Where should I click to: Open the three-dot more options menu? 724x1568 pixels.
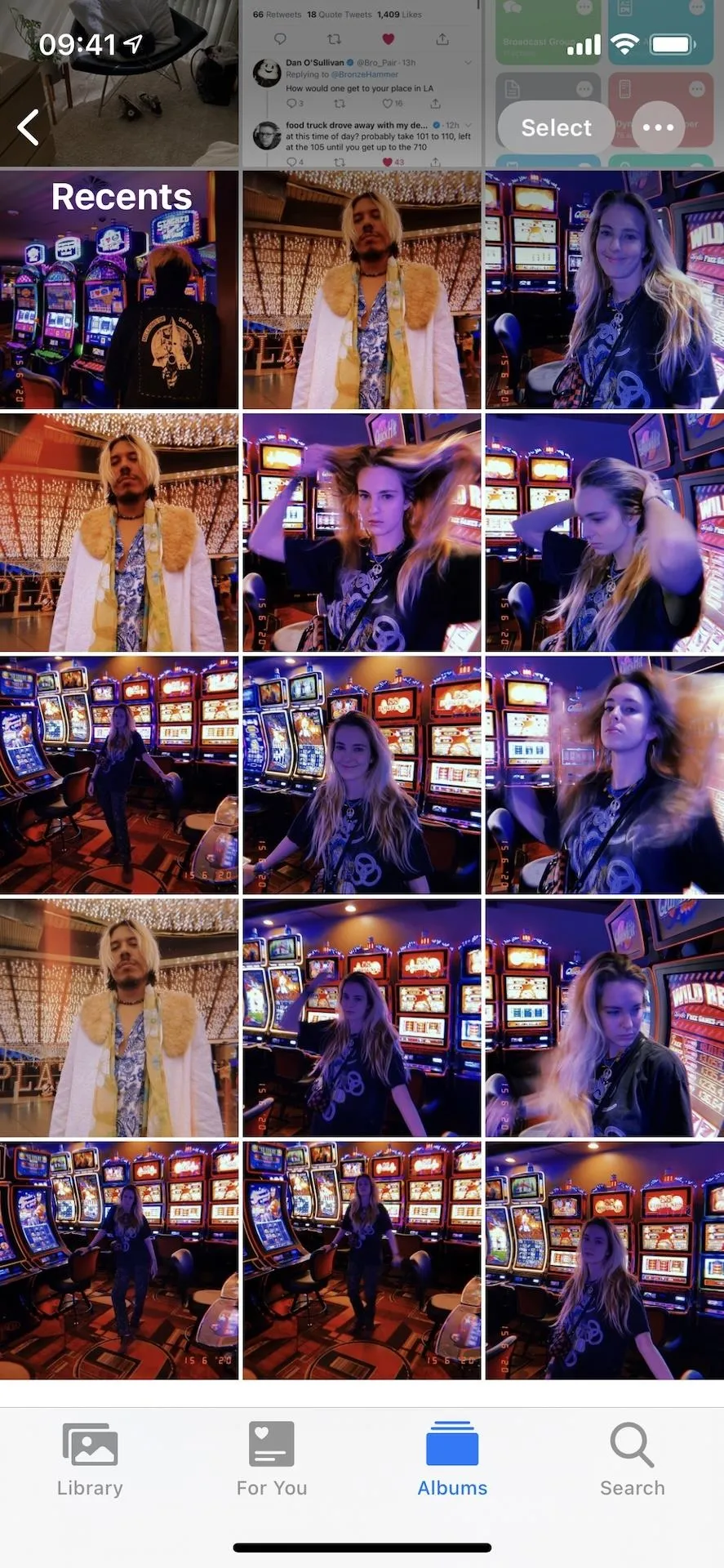(x=658, y=127)
